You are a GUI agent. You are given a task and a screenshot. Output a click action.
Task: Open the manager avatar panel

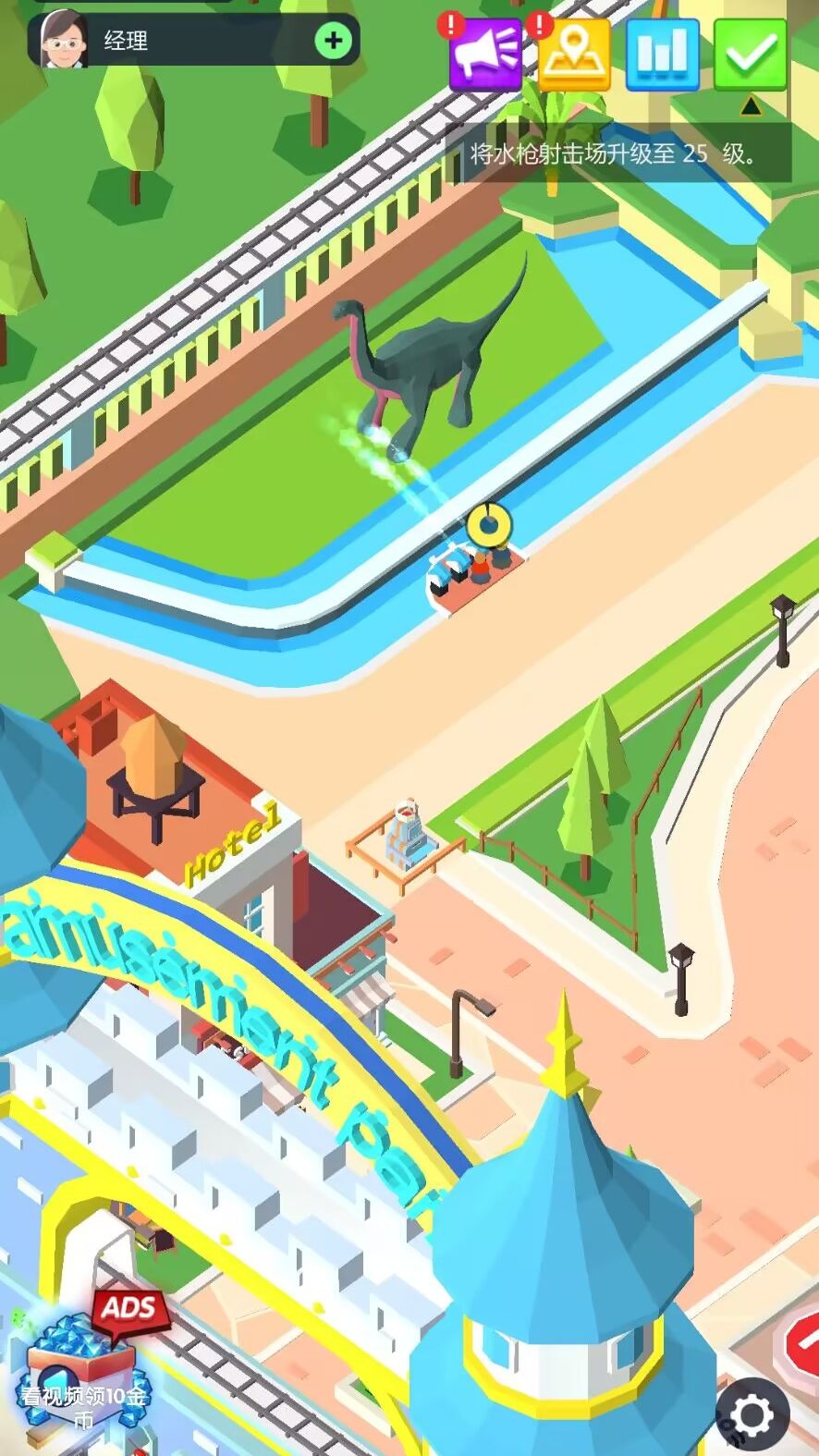pyautogui.click(x=63, y=41)
